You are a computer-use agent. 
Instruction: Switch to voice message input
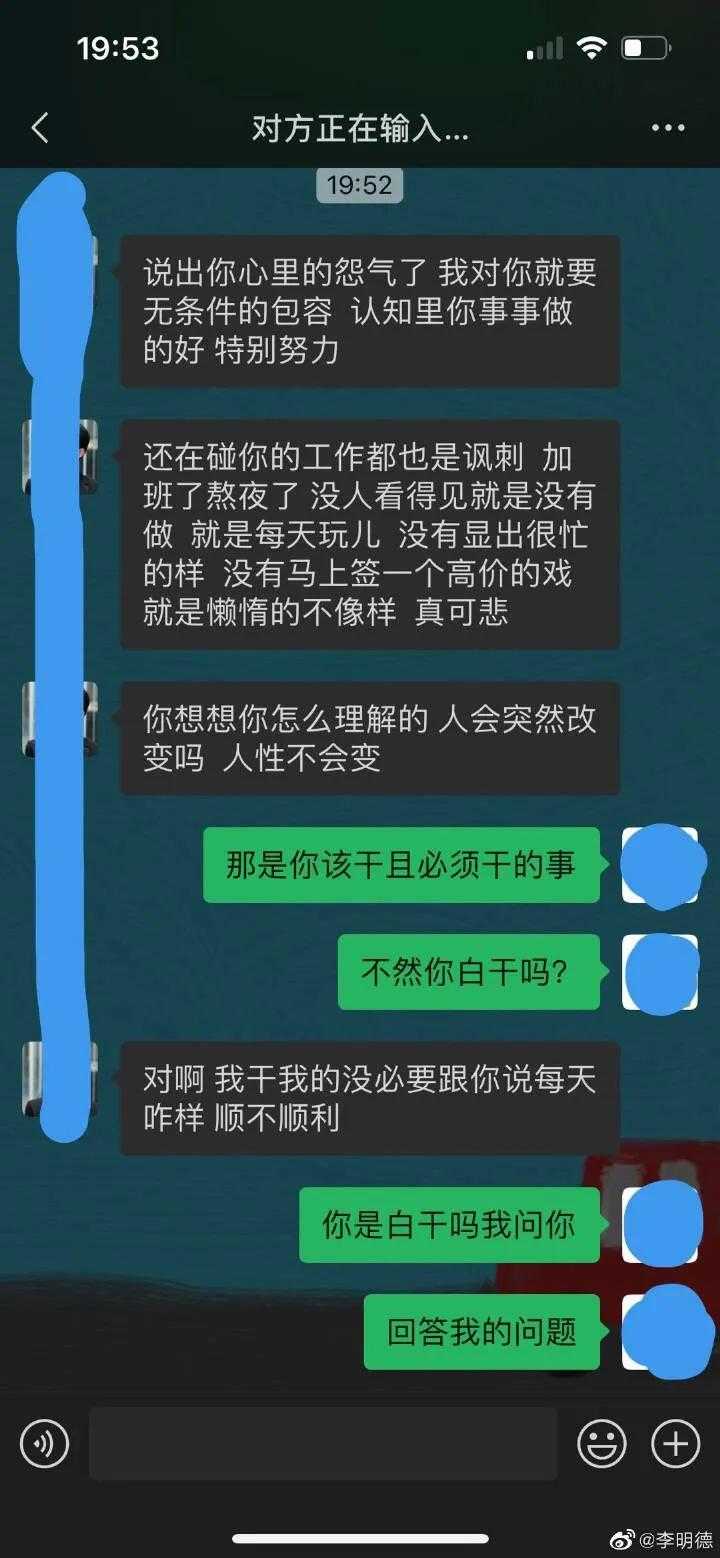(x=44, y=1444)
